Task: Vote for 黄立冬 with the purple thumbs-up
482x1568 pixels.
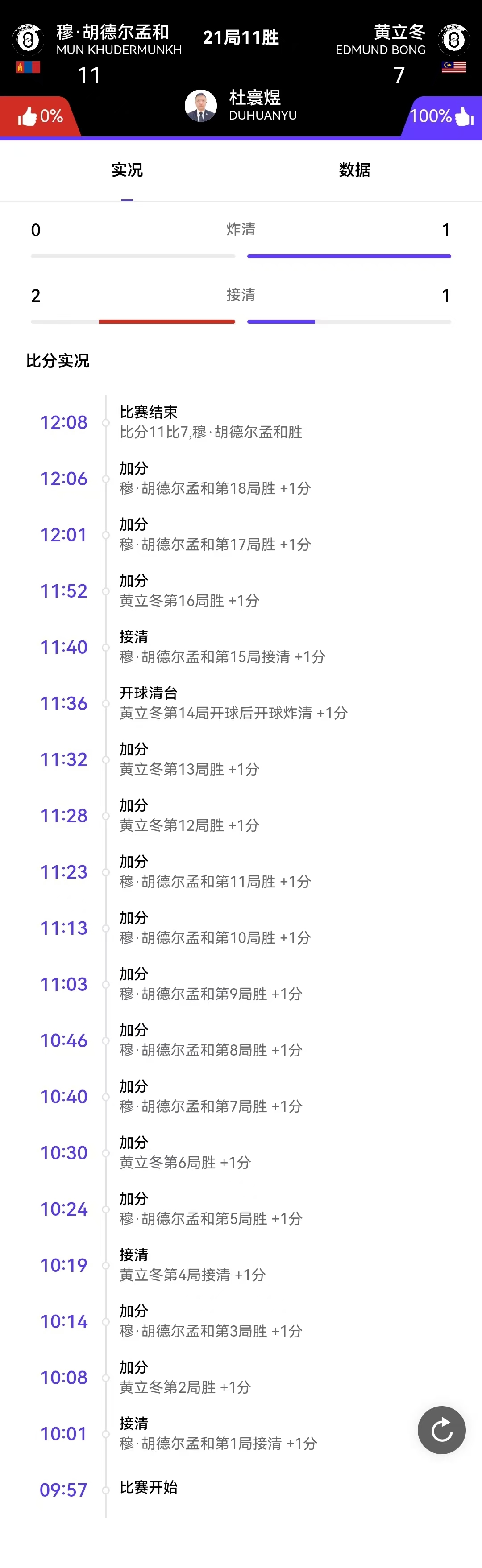Action: coord(463,116)
